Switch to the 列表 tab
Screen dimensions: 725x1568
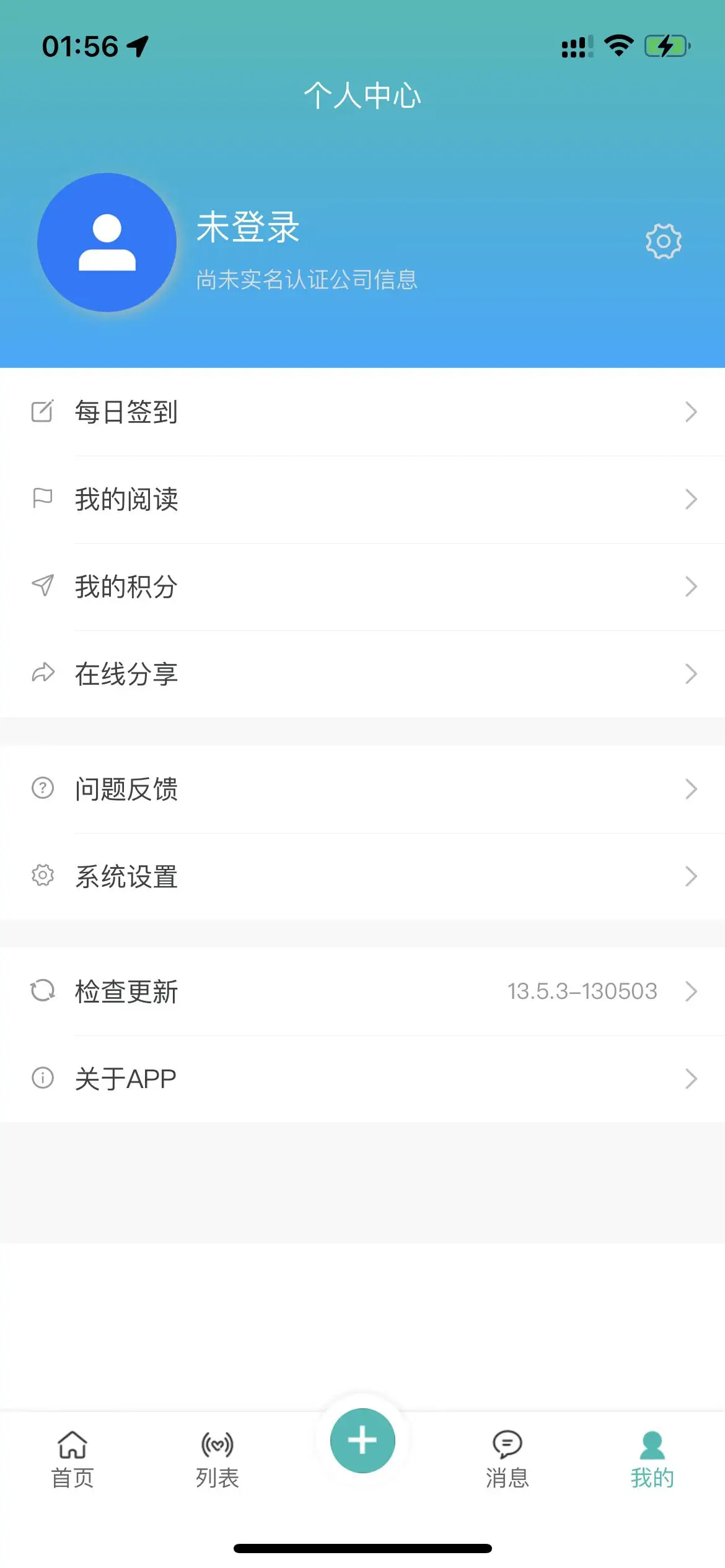coord(217,1459)
